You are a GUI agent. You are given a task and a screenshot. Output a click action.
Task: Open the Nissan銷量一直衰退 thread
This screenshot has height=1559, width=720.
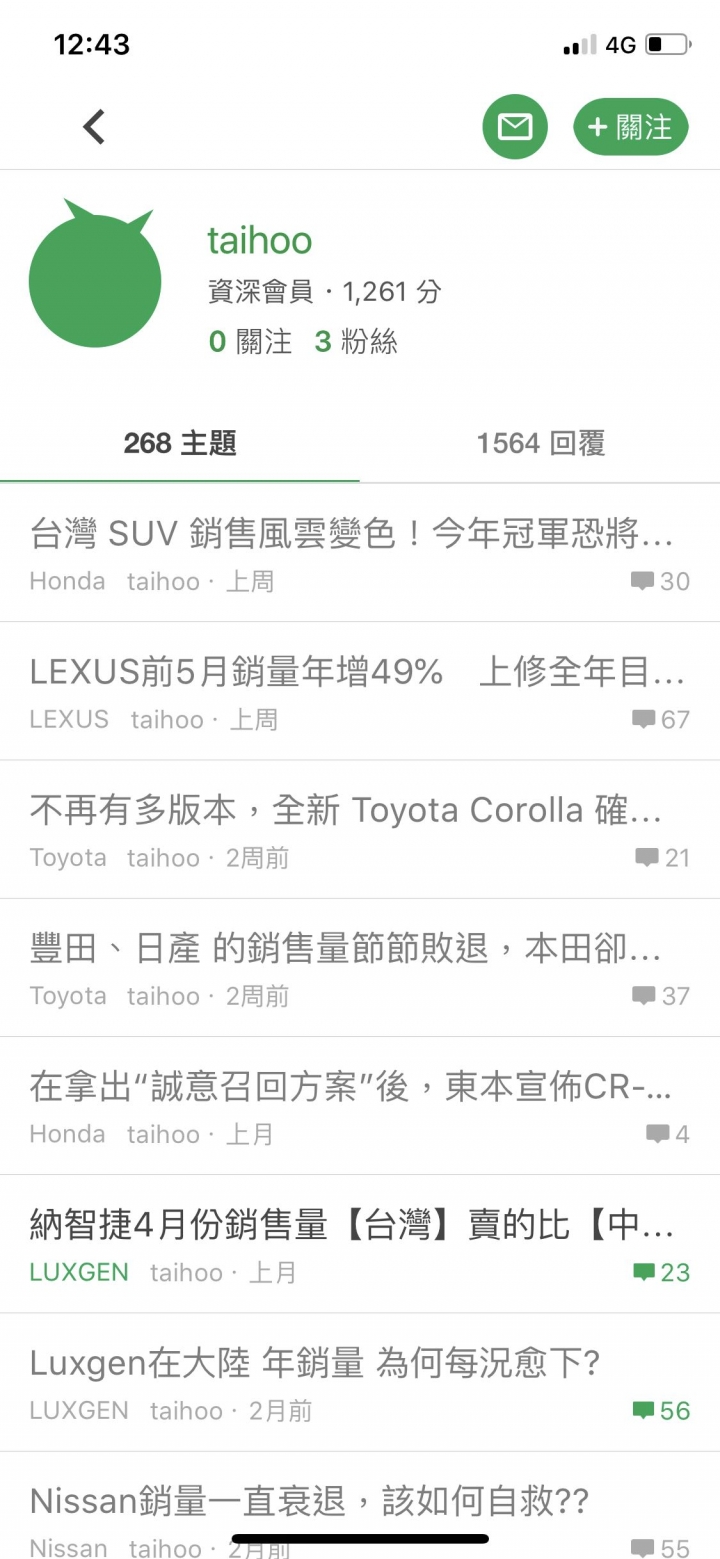(x=360, y=1505)
